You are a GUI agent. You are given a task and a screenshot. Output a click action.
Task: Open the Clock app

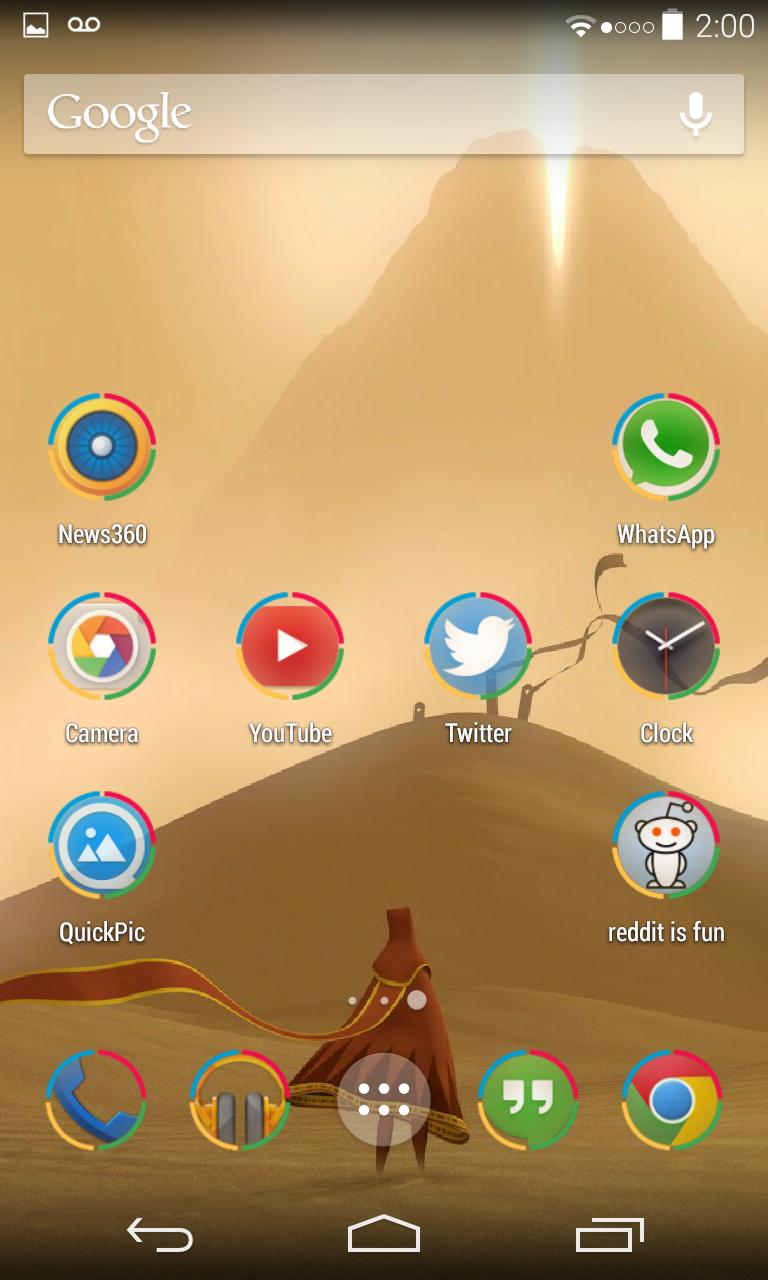pos(666,646)
